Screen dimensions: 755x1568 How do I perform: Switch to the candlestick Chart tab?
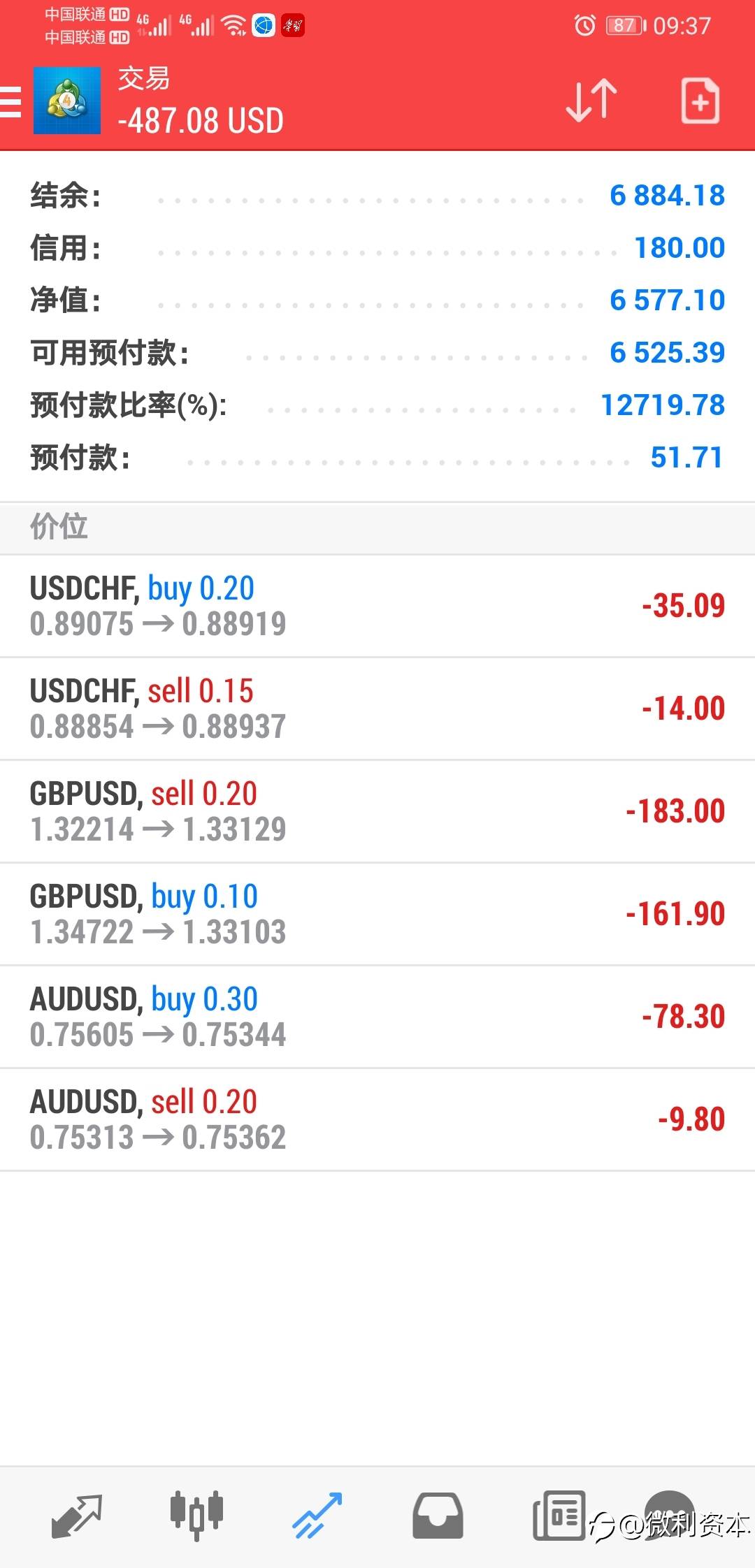196,1516
